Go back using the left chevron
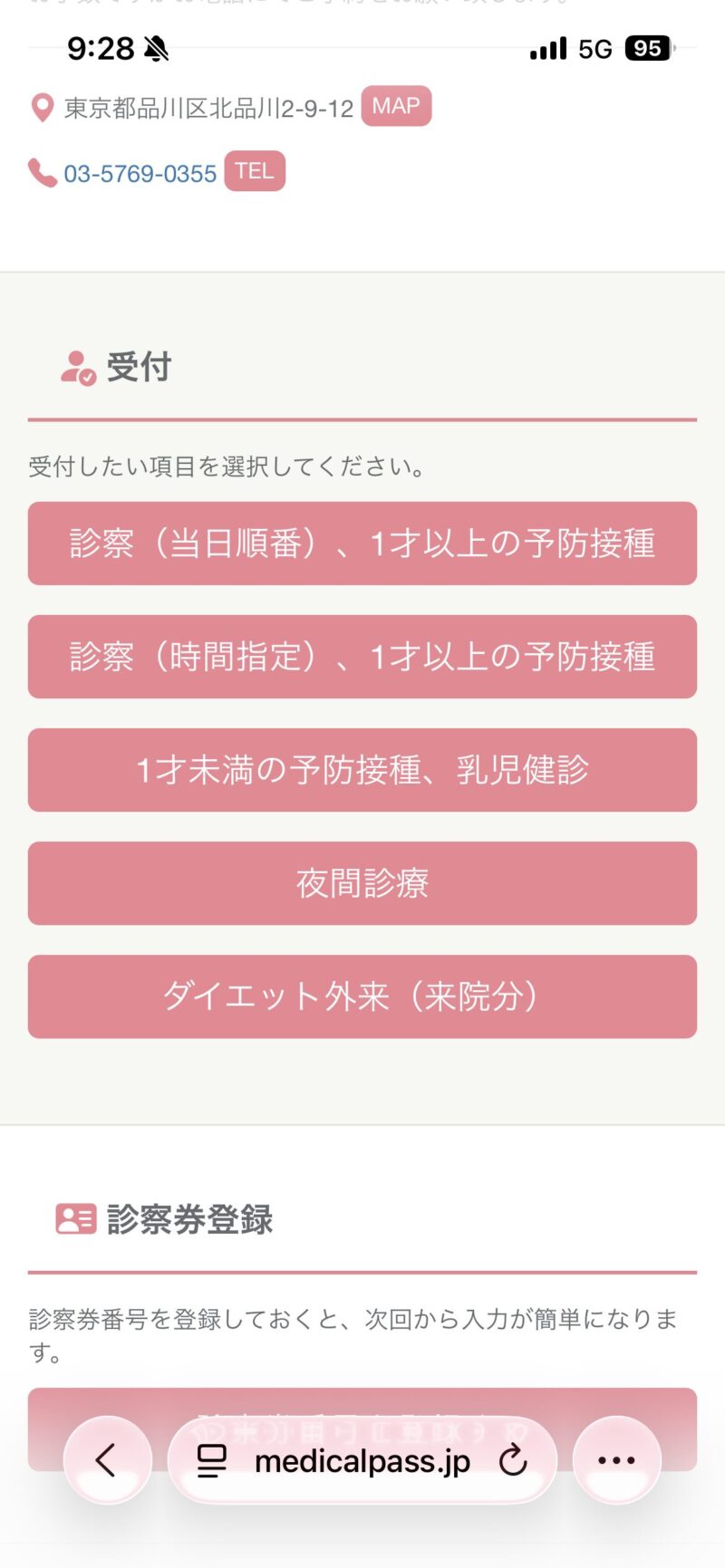725x1568 pixels. [x=107, y=1459]
